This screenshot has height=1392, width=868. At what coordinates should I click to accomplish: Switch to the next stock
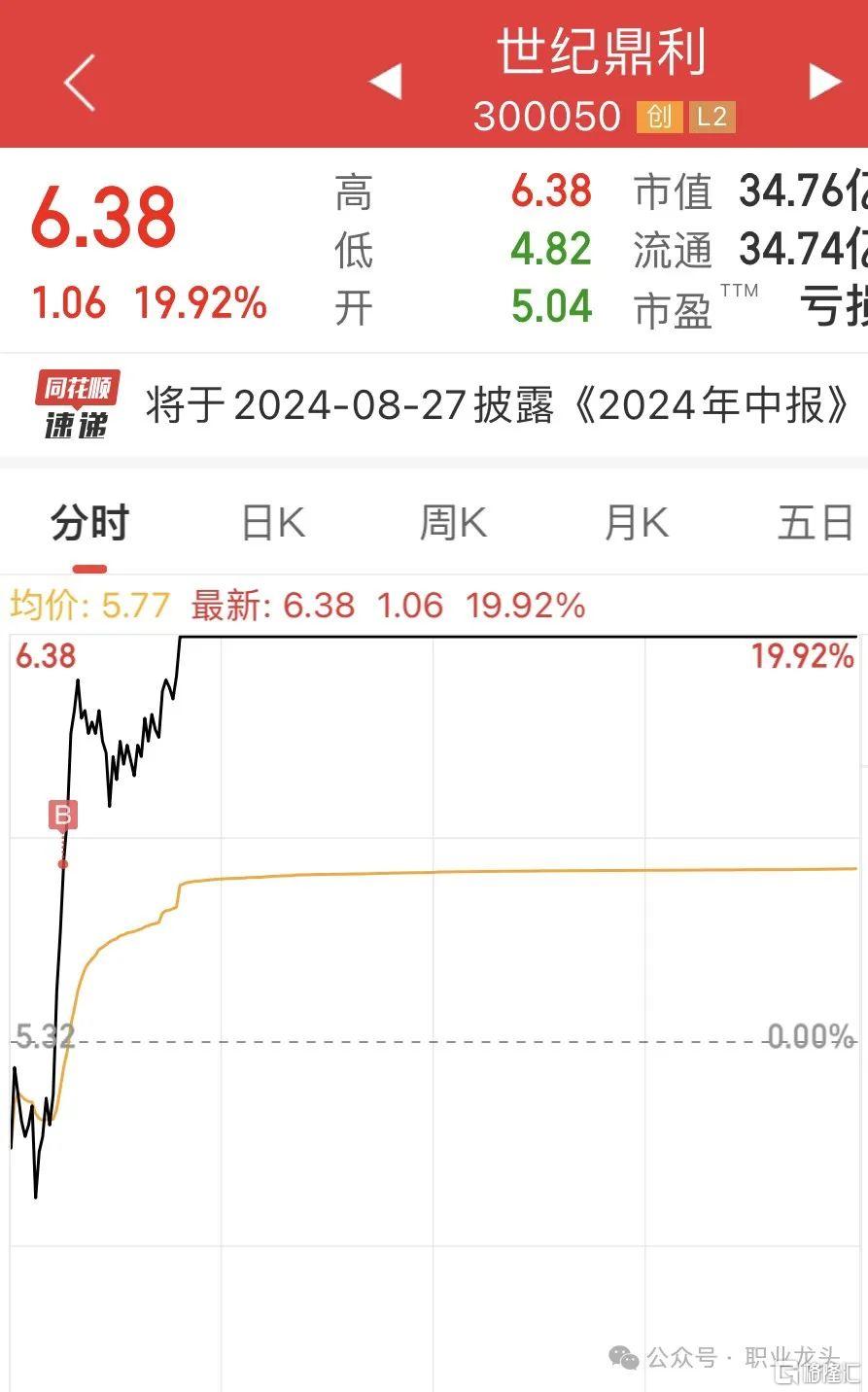click(x=825, y=82)
